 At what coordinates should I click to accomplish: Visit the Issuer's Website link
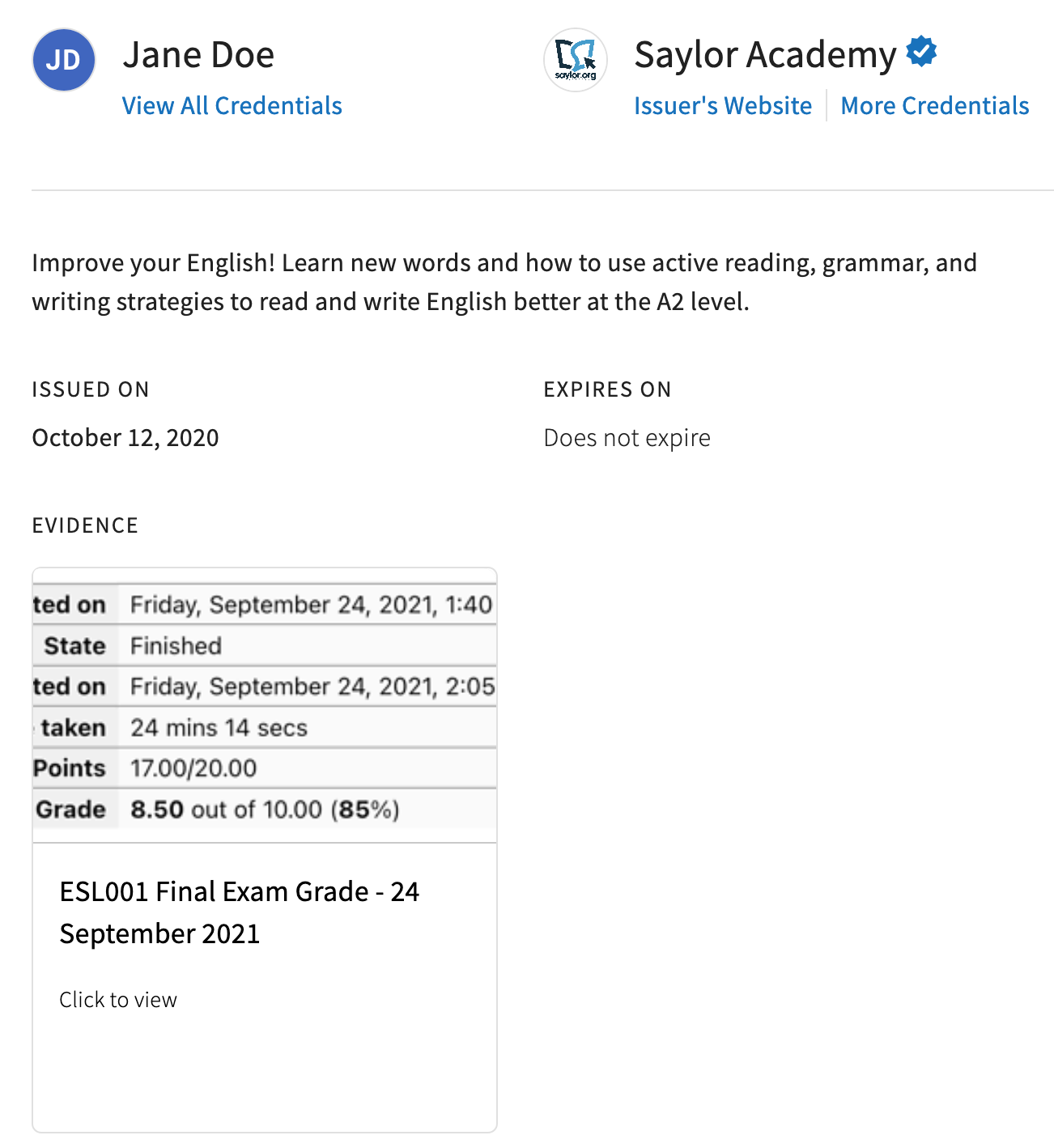[723, 106]
